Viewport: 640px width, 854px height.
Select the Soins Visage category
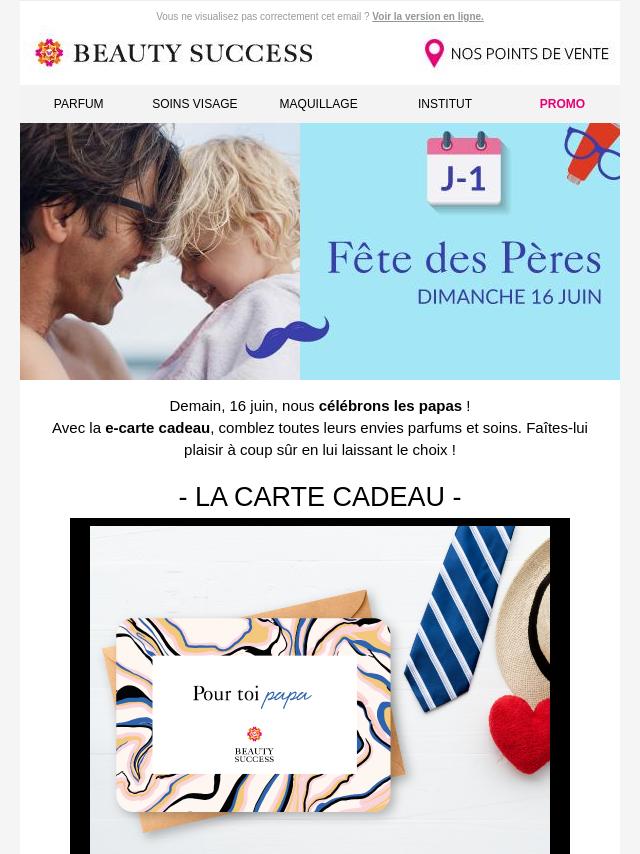pos(194,104)
